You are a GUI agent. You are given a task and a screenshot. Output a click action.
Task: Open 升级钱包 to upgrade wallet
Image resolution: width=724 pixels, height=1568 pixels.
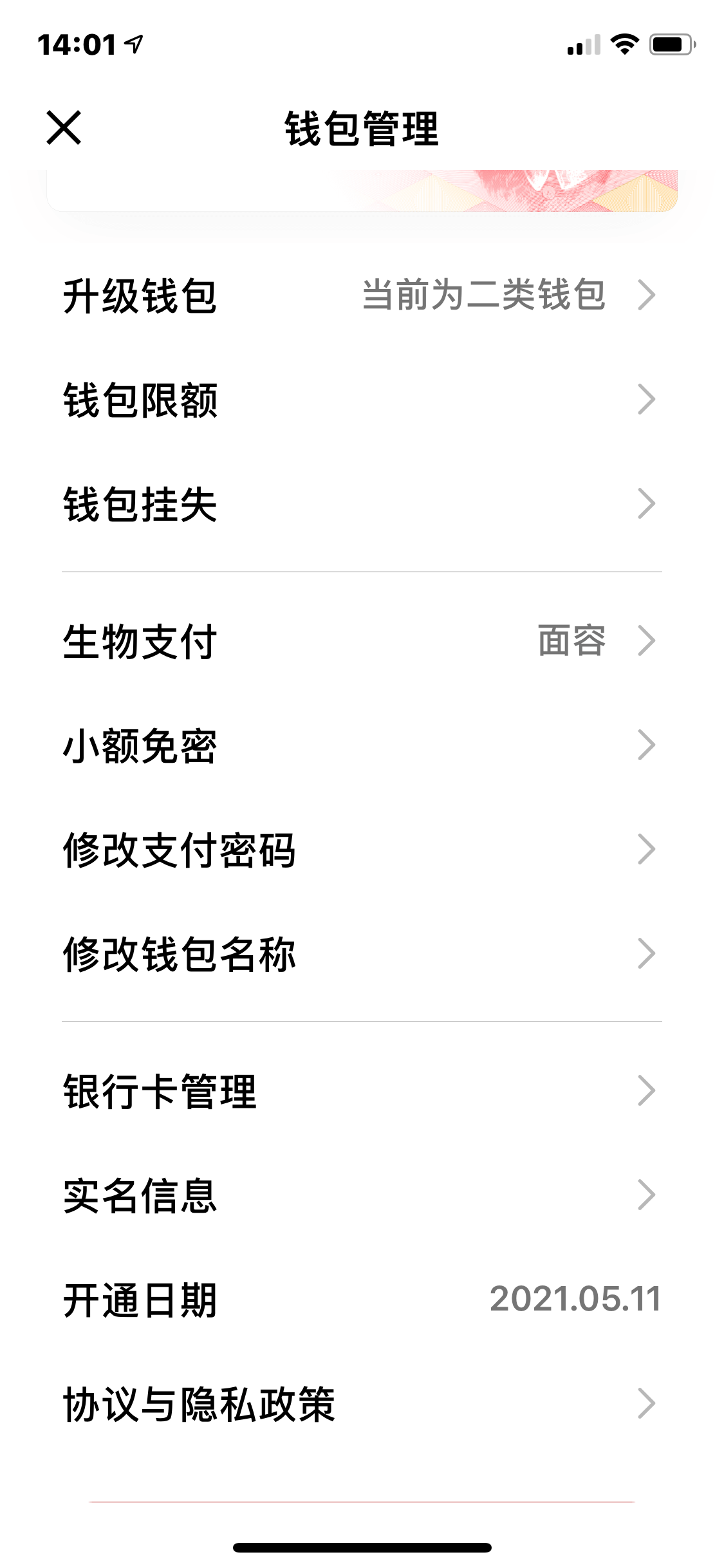coord(360,295)
